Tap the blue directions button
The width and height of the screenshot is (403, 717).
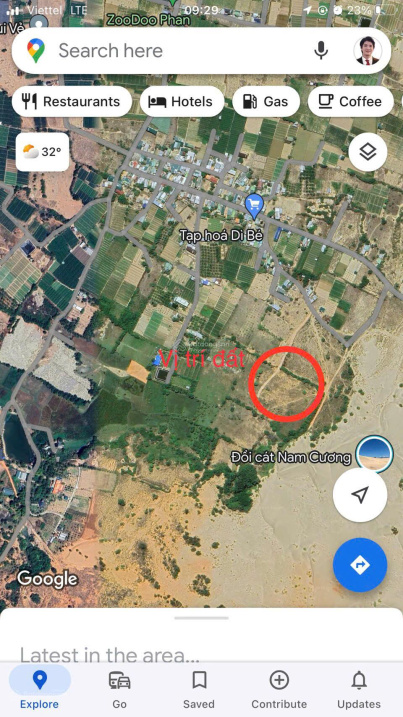pos(360,565)
